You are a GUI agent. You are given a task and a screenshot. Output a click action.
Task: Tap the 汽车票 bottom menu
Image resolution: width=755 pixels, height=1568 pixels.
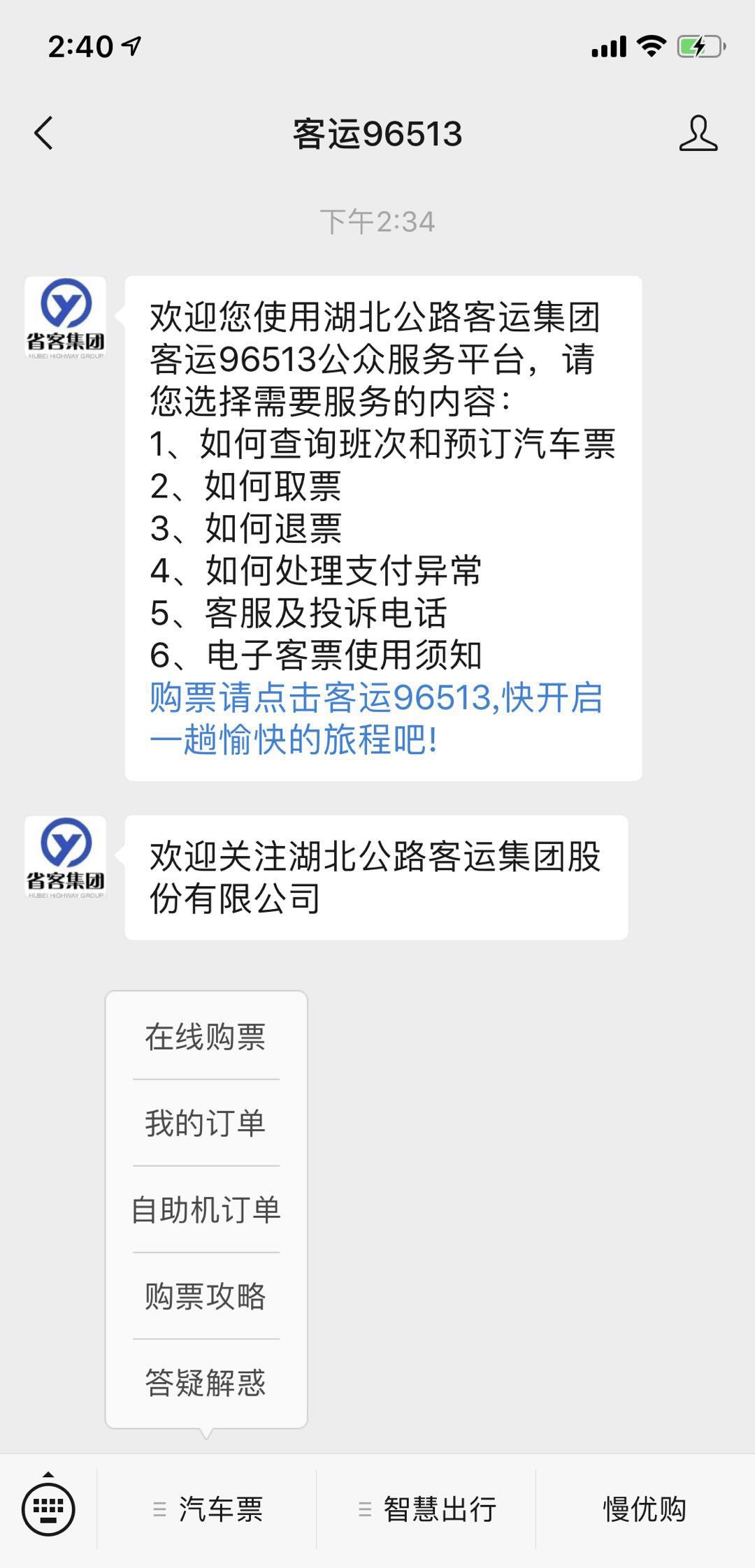[207, 1509]
